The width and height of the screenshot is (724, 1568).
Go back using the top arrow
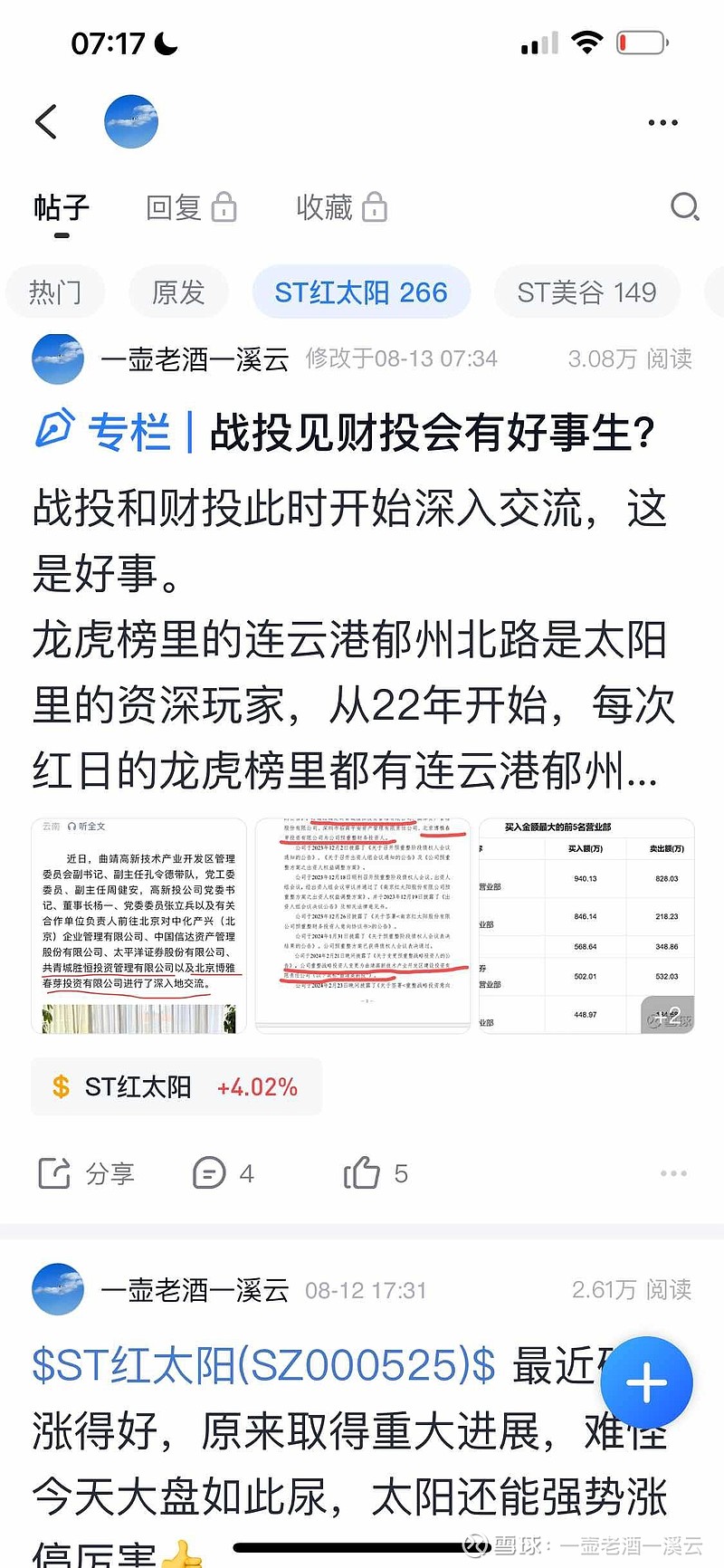pos(46,121)
